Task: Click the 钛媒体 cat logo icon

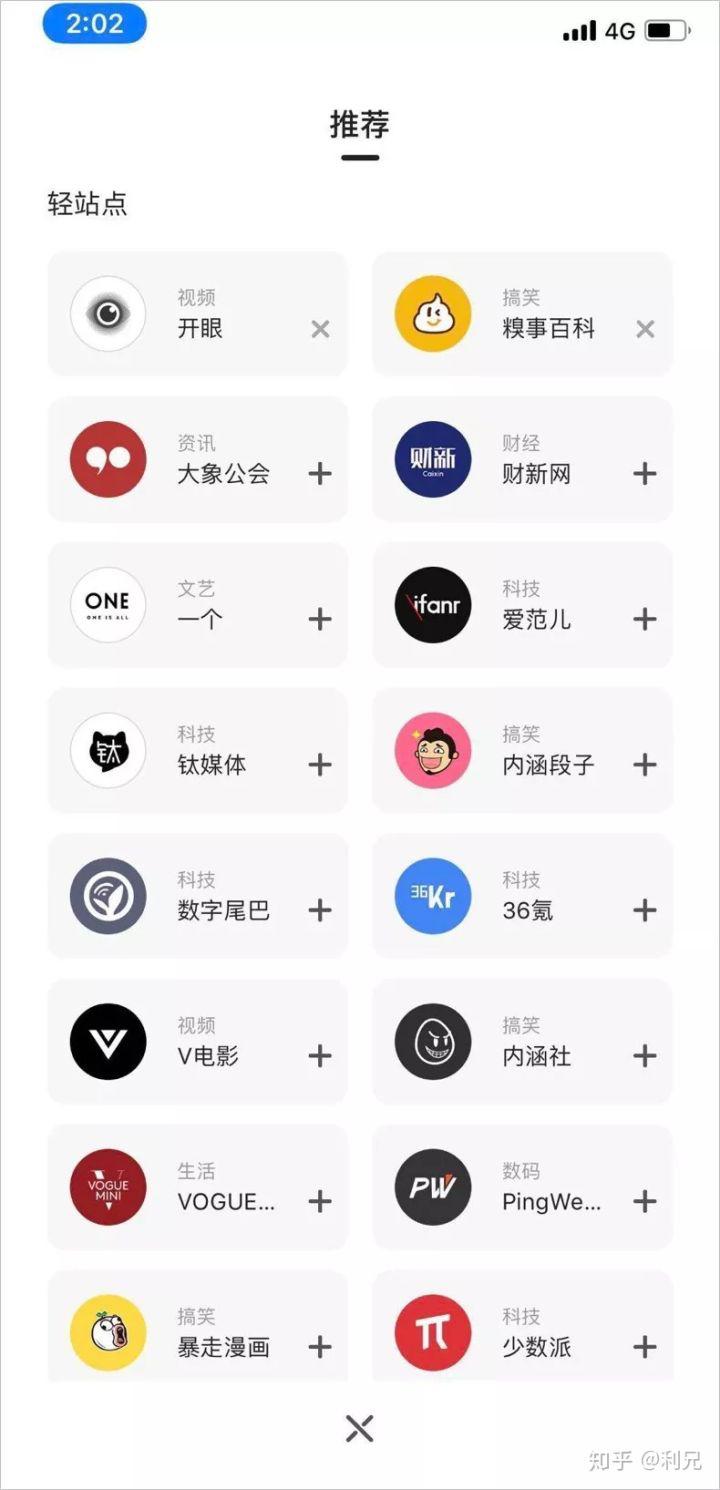Action: coord(107,751)
